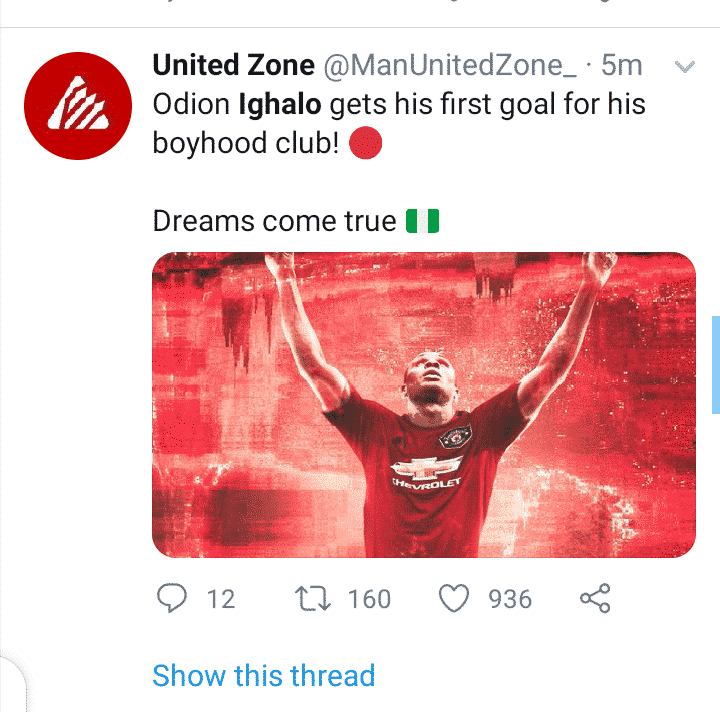Open the 'Show this thread' link
The height and width of the screenshot is (712, 720).
pos(263,675)
